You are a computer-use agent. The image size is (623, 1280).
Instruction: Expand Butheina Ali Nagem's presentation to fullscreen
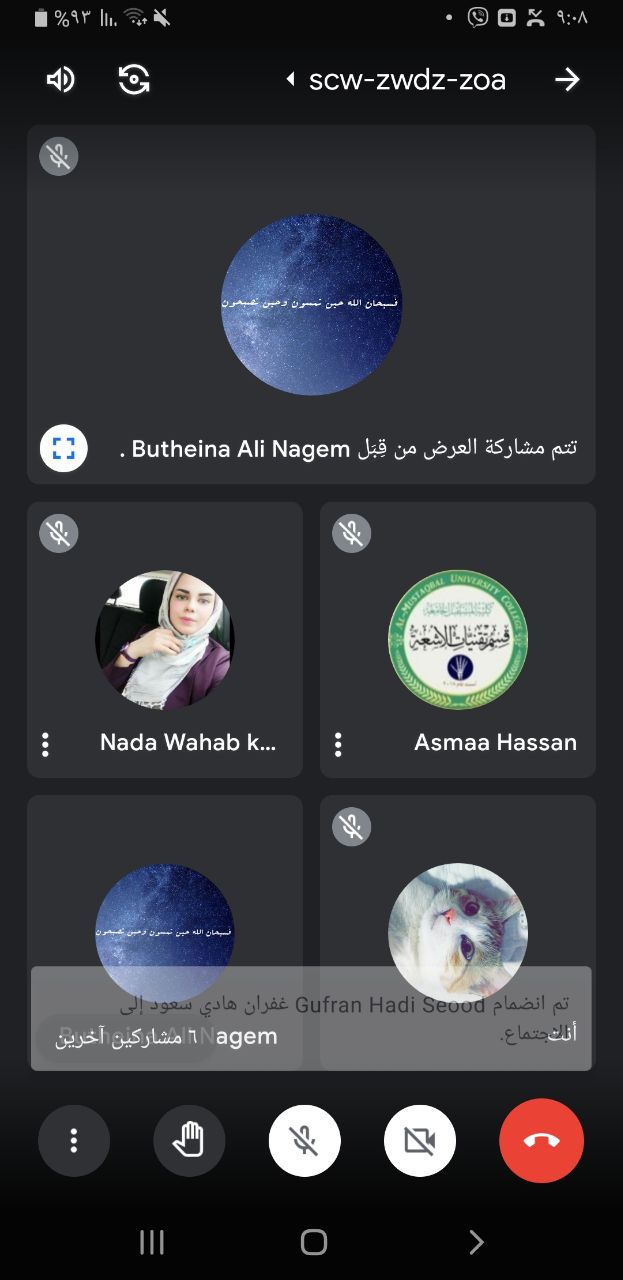point(64,449)
